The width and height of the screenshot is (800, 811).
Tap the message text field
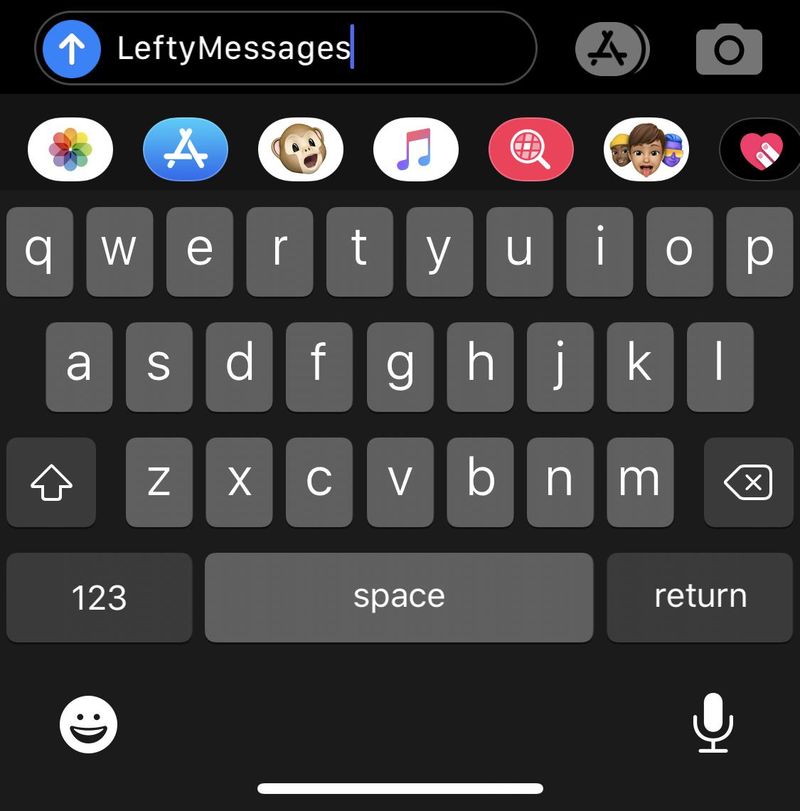point(320,49)
